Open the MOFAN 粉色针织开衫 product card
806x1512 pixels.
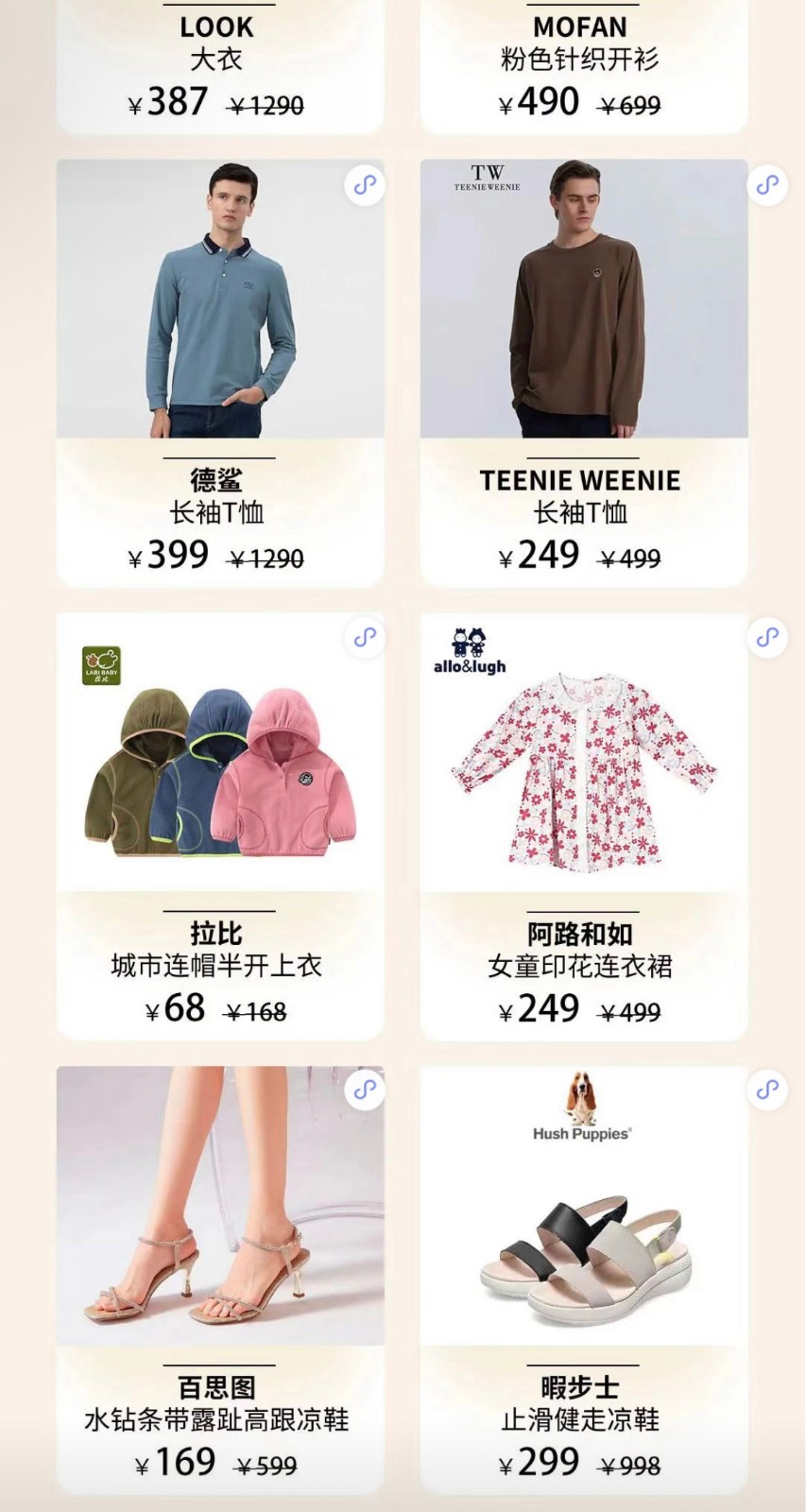(x=583, y=66)
